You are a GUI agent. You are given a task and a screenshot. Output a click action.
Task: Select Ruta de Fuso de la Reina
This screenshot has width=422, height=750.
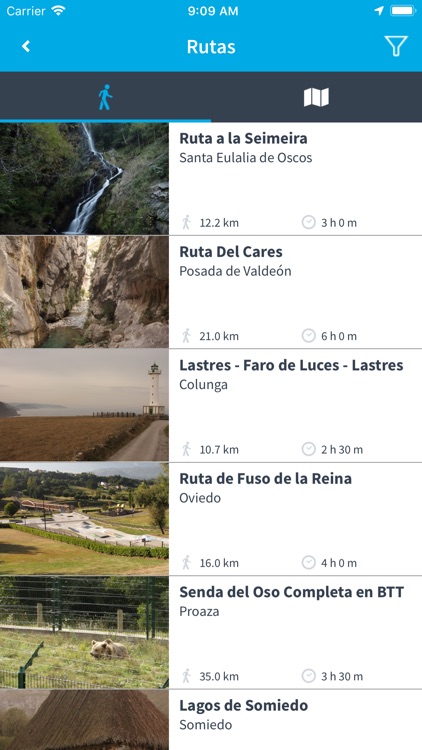pyautogui.click(x=211, y=518)
